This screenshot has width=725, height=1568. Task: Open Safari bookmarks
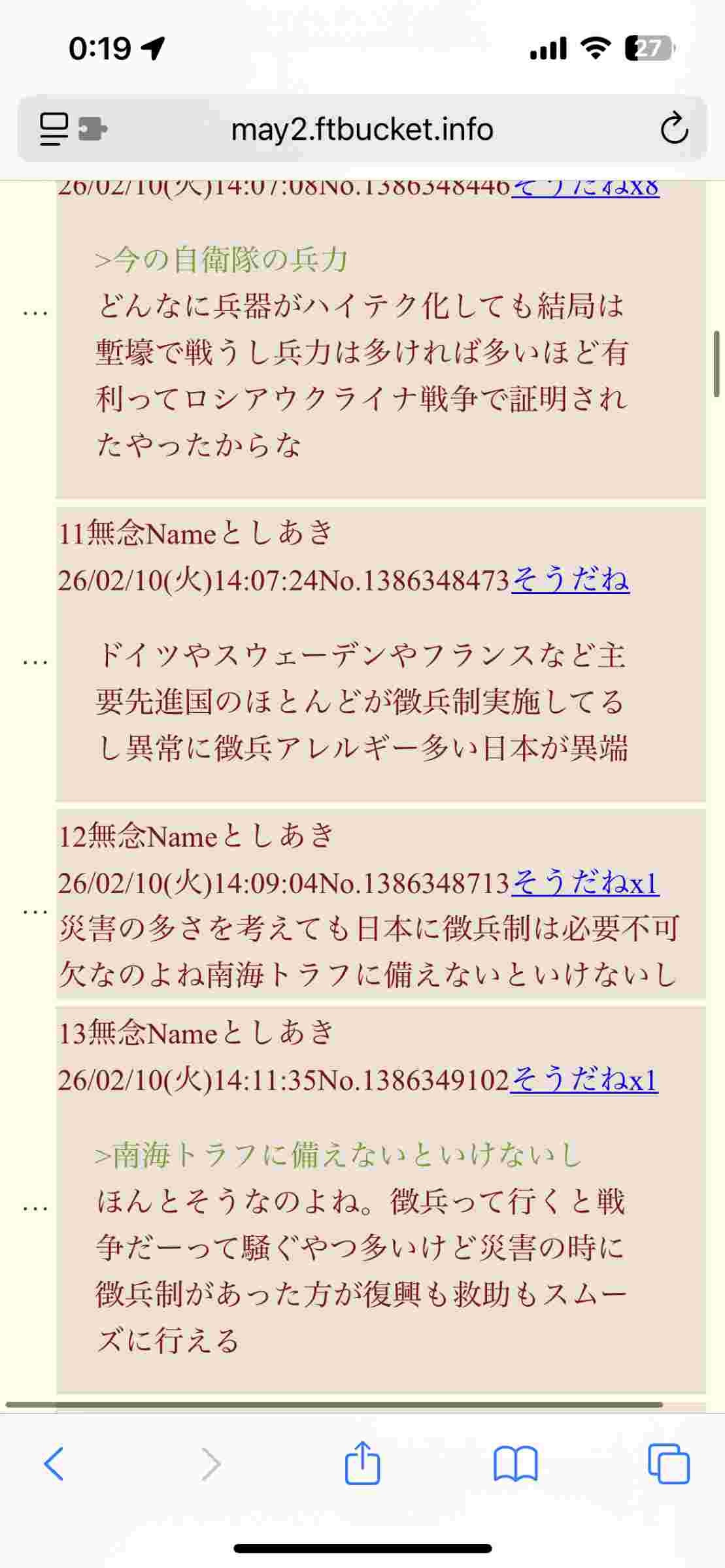515,1464
